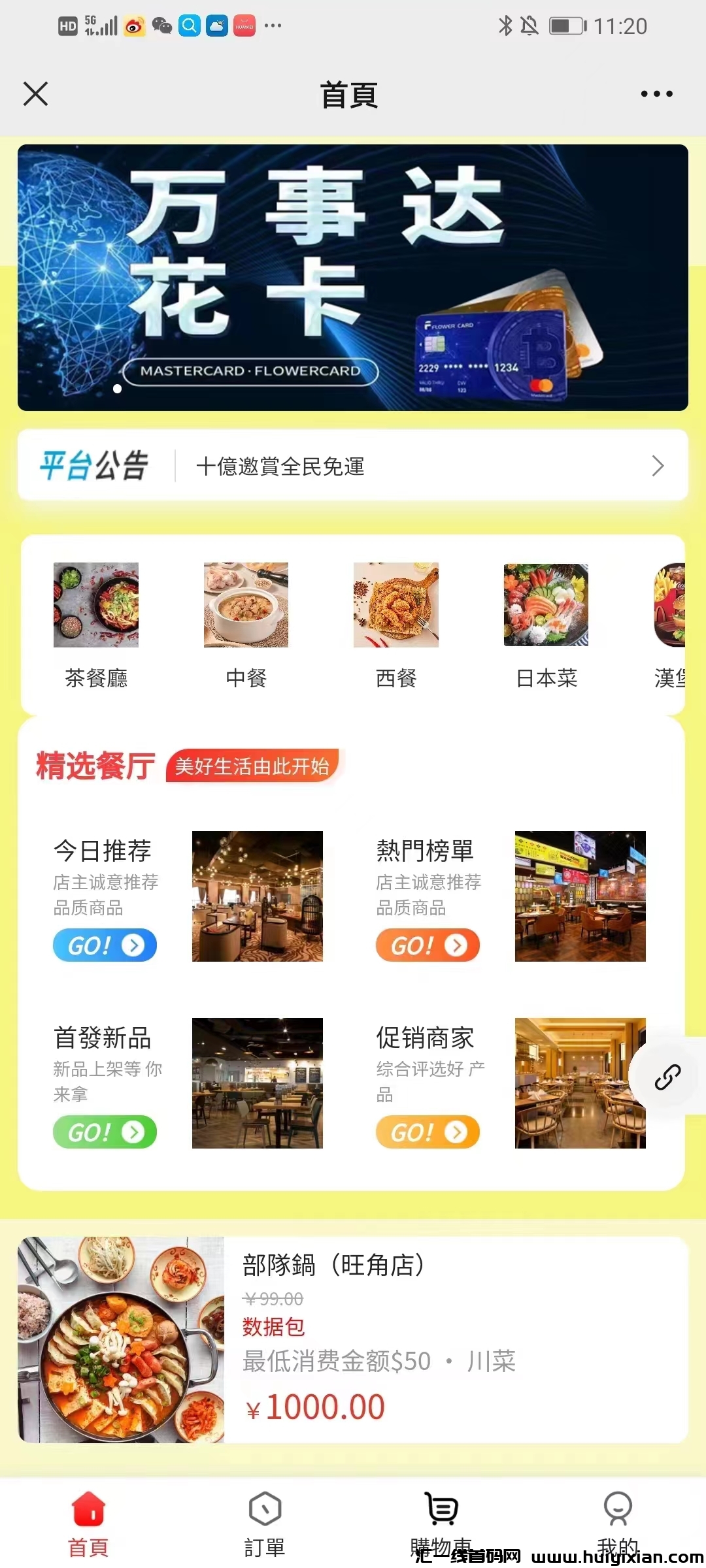
Task: Open the three-dot overflow menu
Action: pos(656,94)
